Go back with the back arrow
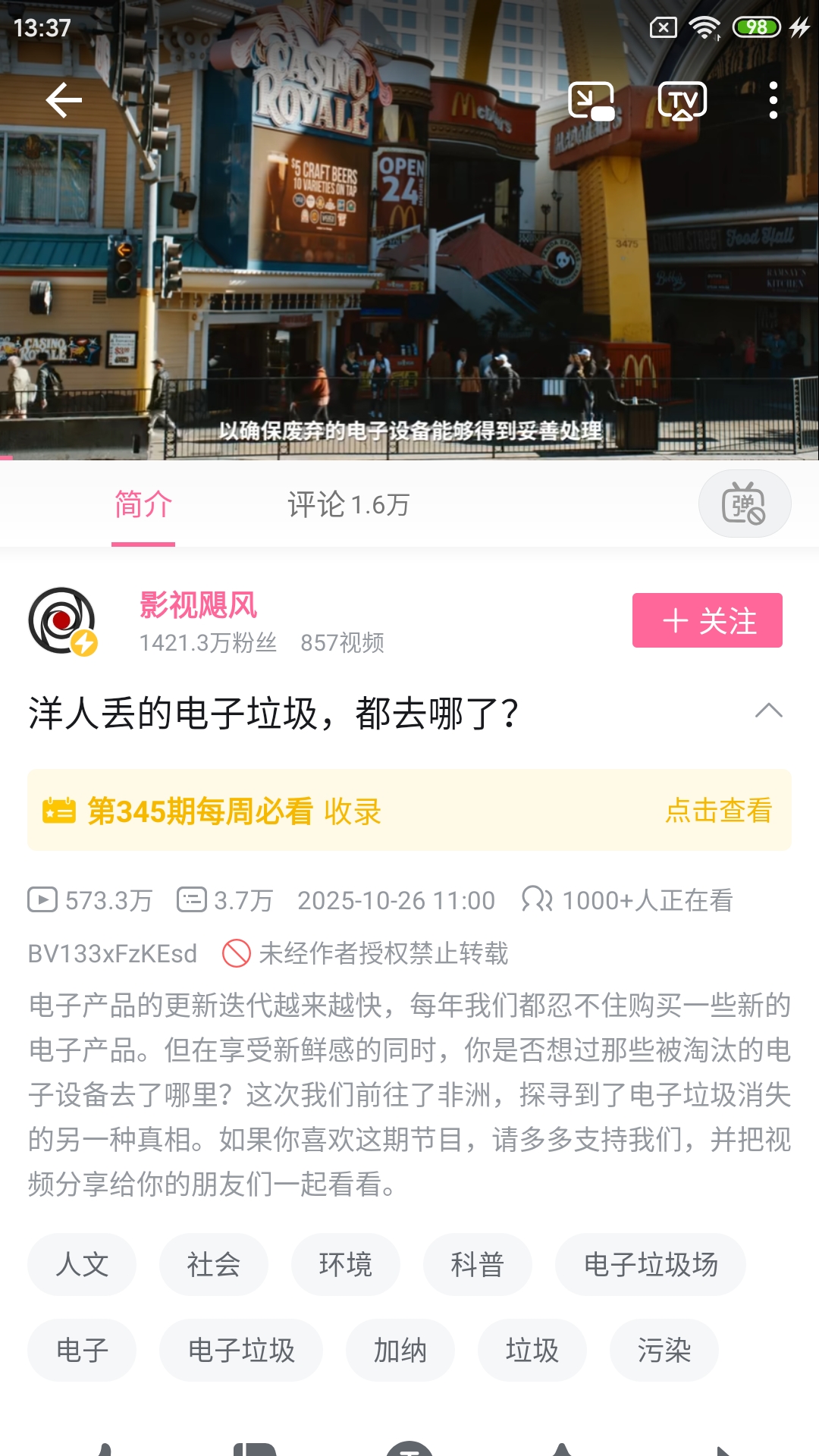819x1456 pixels. 63,99
